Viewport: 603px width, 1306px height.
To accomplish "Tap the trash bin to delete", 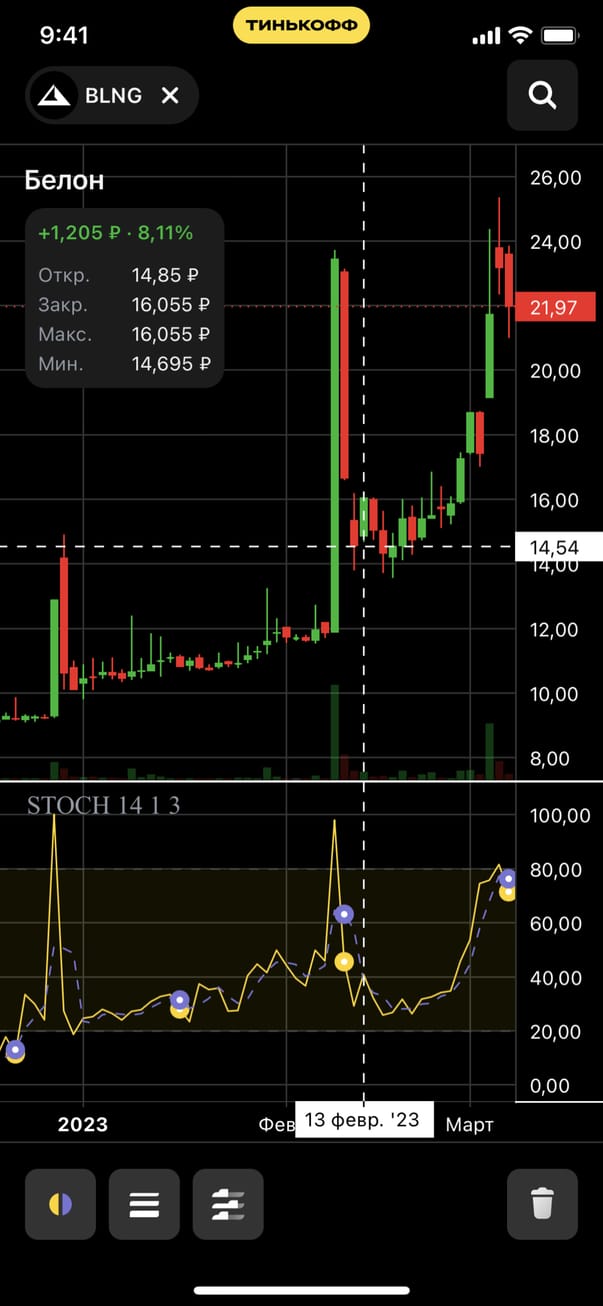I will click(542, 1204).
